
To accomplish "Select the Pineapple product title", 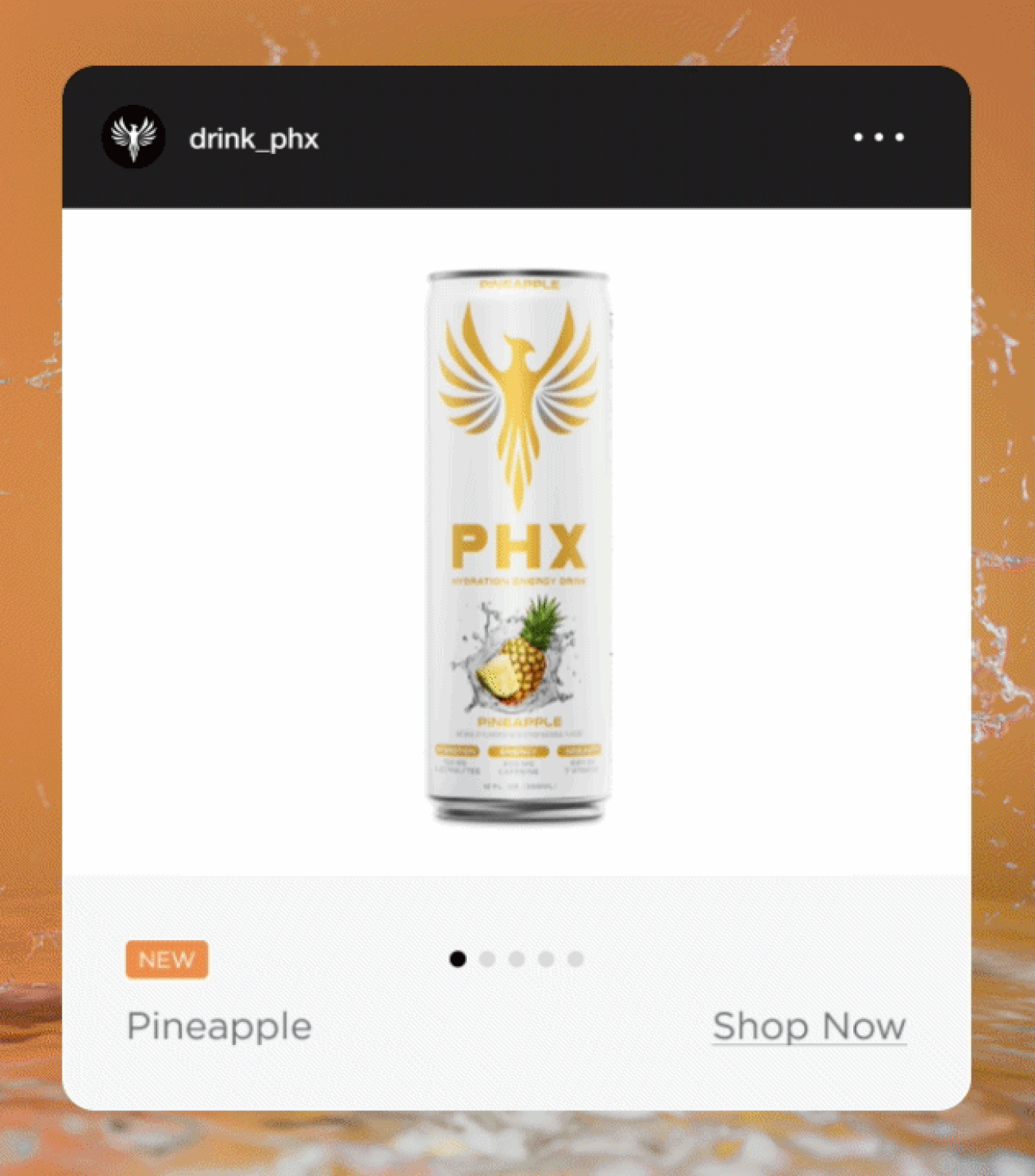I will coord(218,1025).
